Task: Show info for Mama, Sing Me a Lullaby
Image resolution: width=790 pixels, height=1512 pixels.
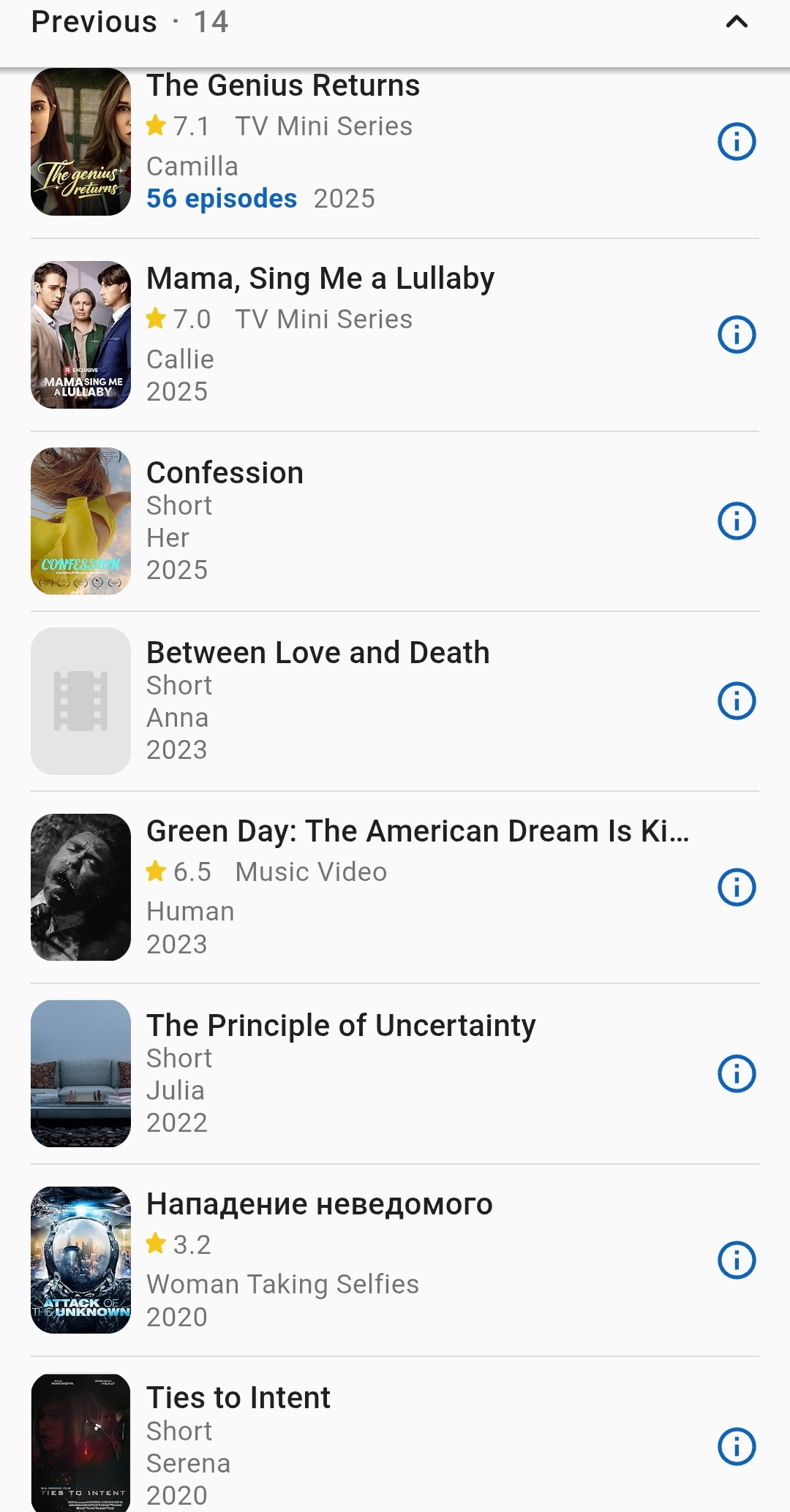Action: (x=736, y=335)
